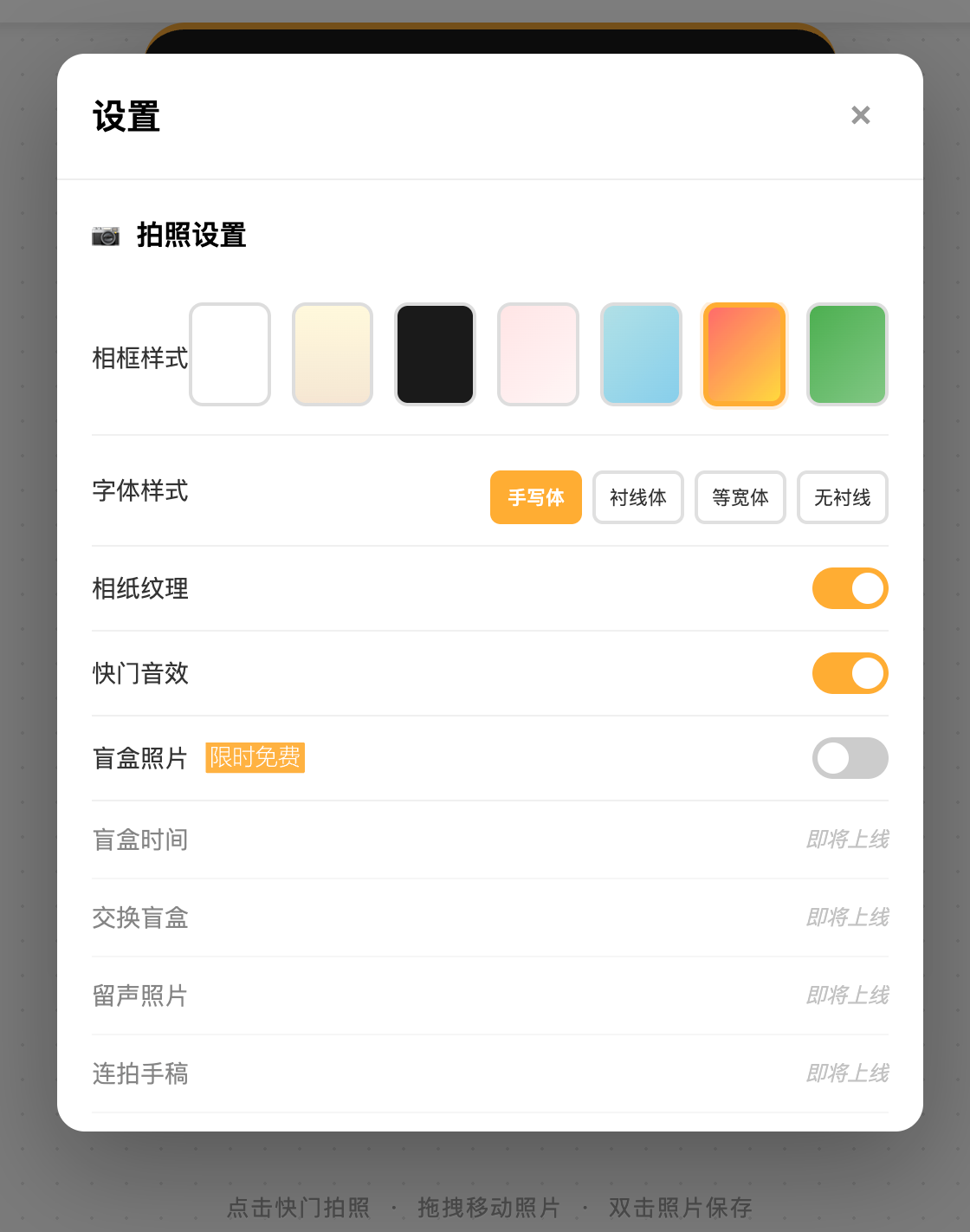Disable the 快门音效 switch

coord(850,673)
